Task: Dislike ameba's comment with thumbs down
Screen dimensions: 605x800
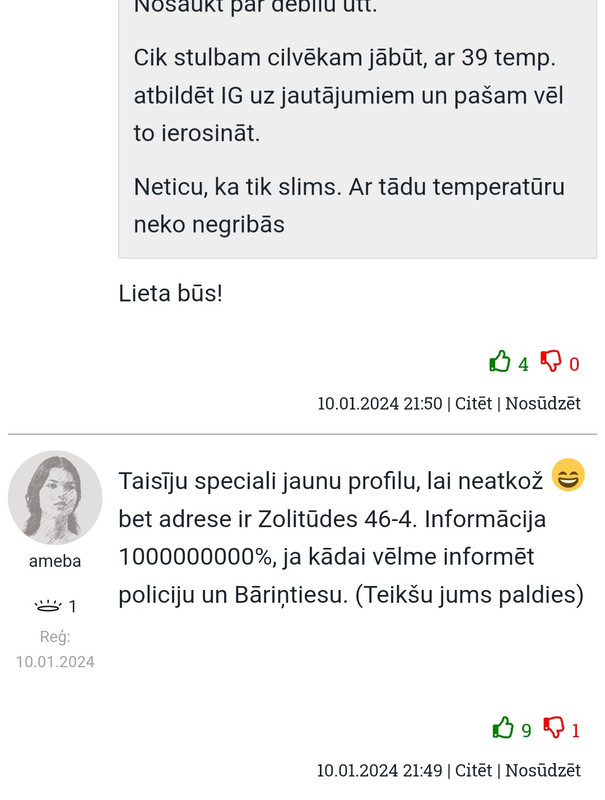Action: (553, 729)
